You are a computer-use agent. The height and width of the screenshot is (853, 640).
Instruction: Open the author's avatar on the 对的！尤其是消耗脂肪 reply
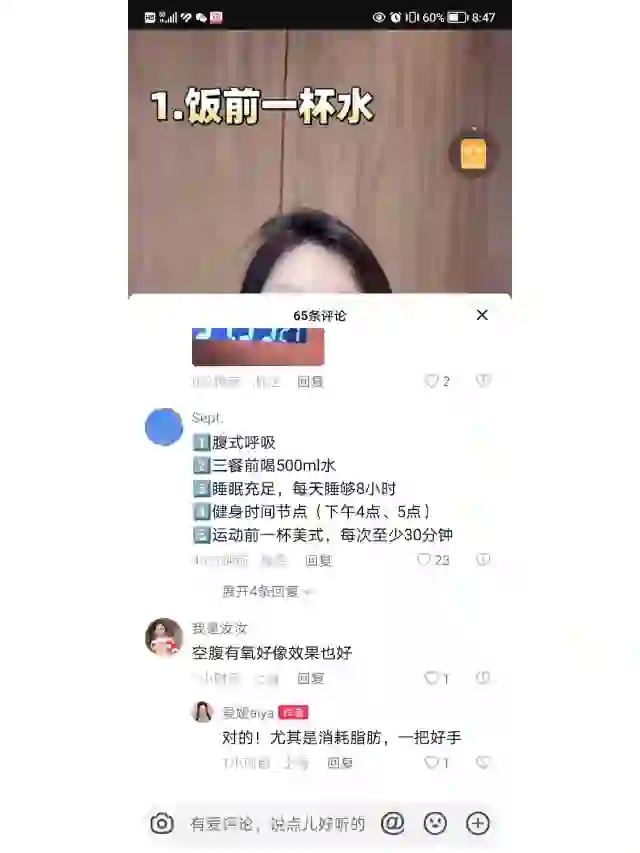tap(203, 712)
